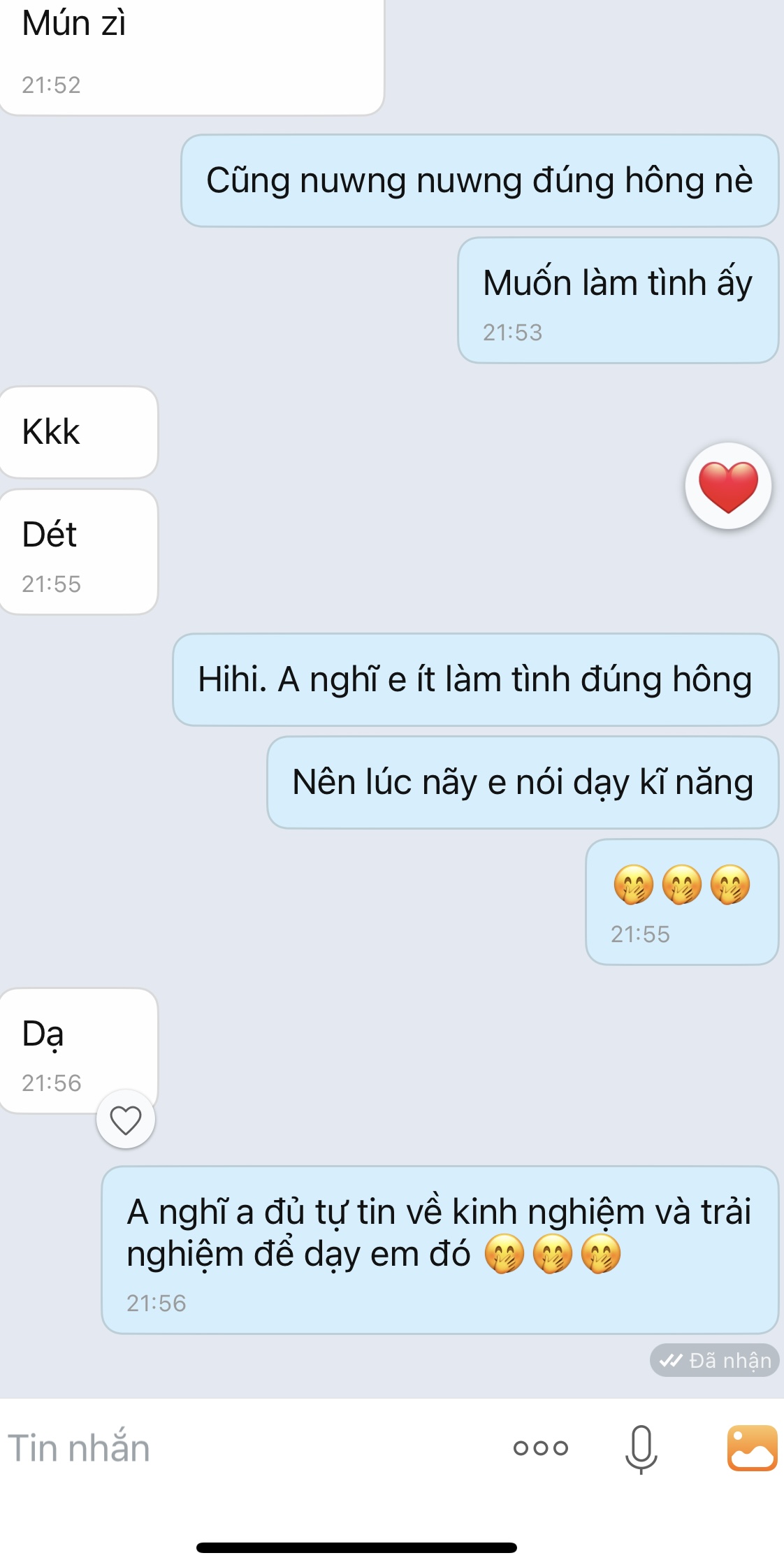The width and height of the screenshot is (784, 1567).
Task: Open the three-dot more options menu
Action: coord(540,1448)
